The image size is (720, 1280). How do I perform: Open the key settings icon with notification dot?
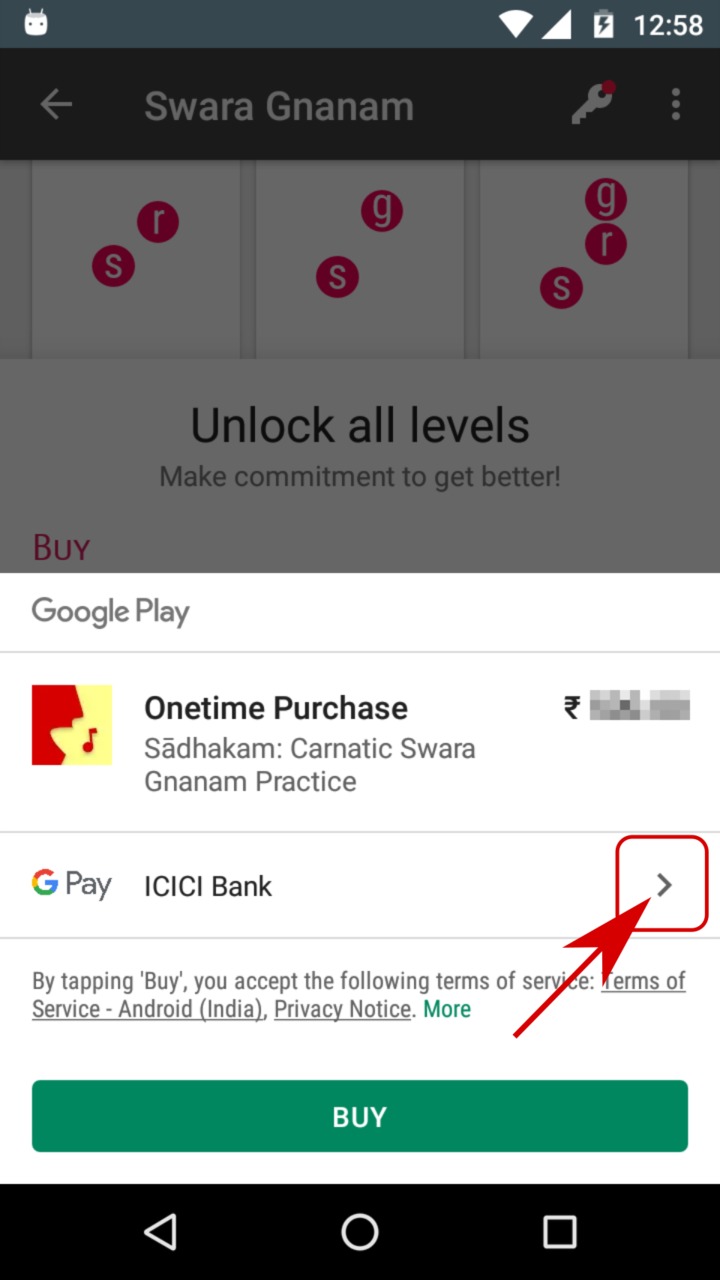point(591,104)
